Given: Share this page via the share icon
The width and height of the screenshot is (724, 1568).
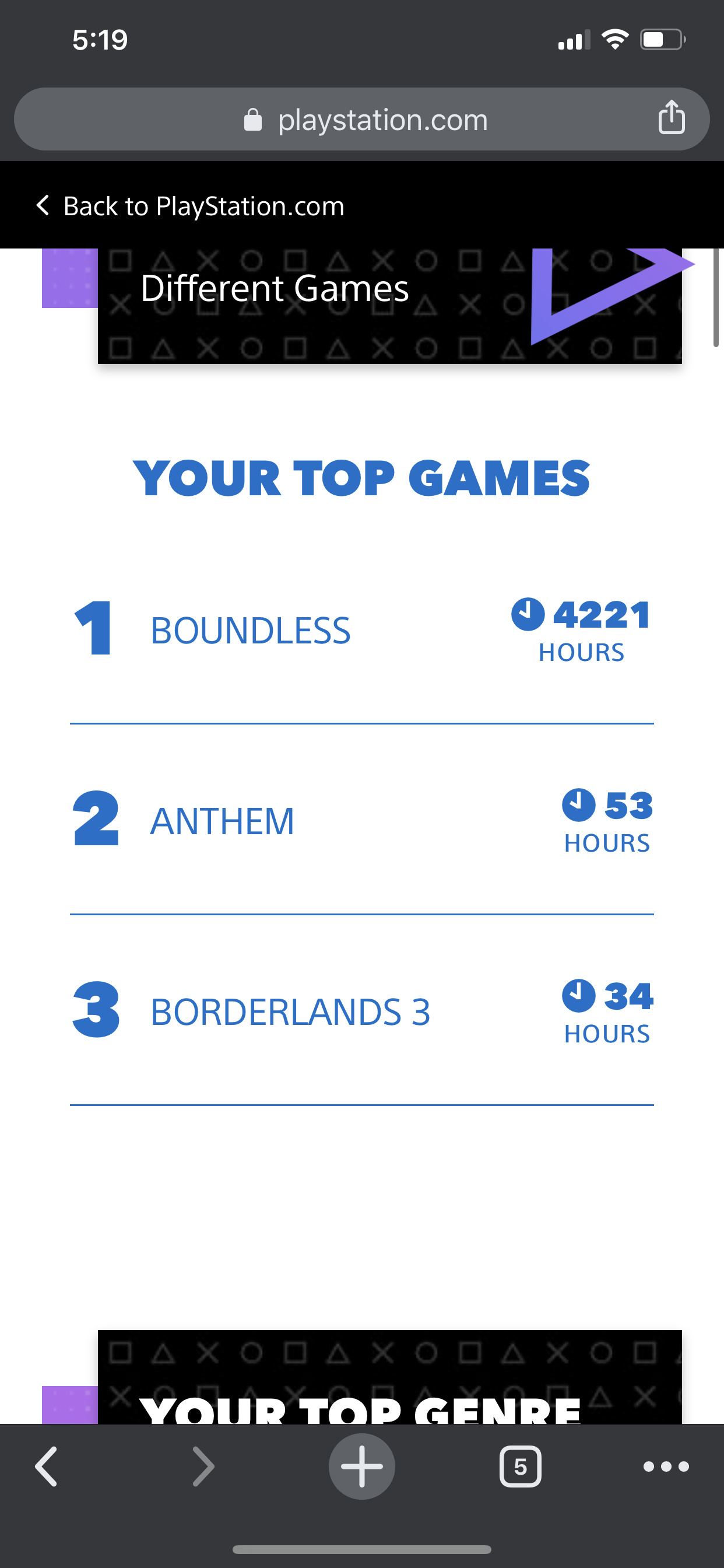Looking at the screenshot, I should click(672, 117).
